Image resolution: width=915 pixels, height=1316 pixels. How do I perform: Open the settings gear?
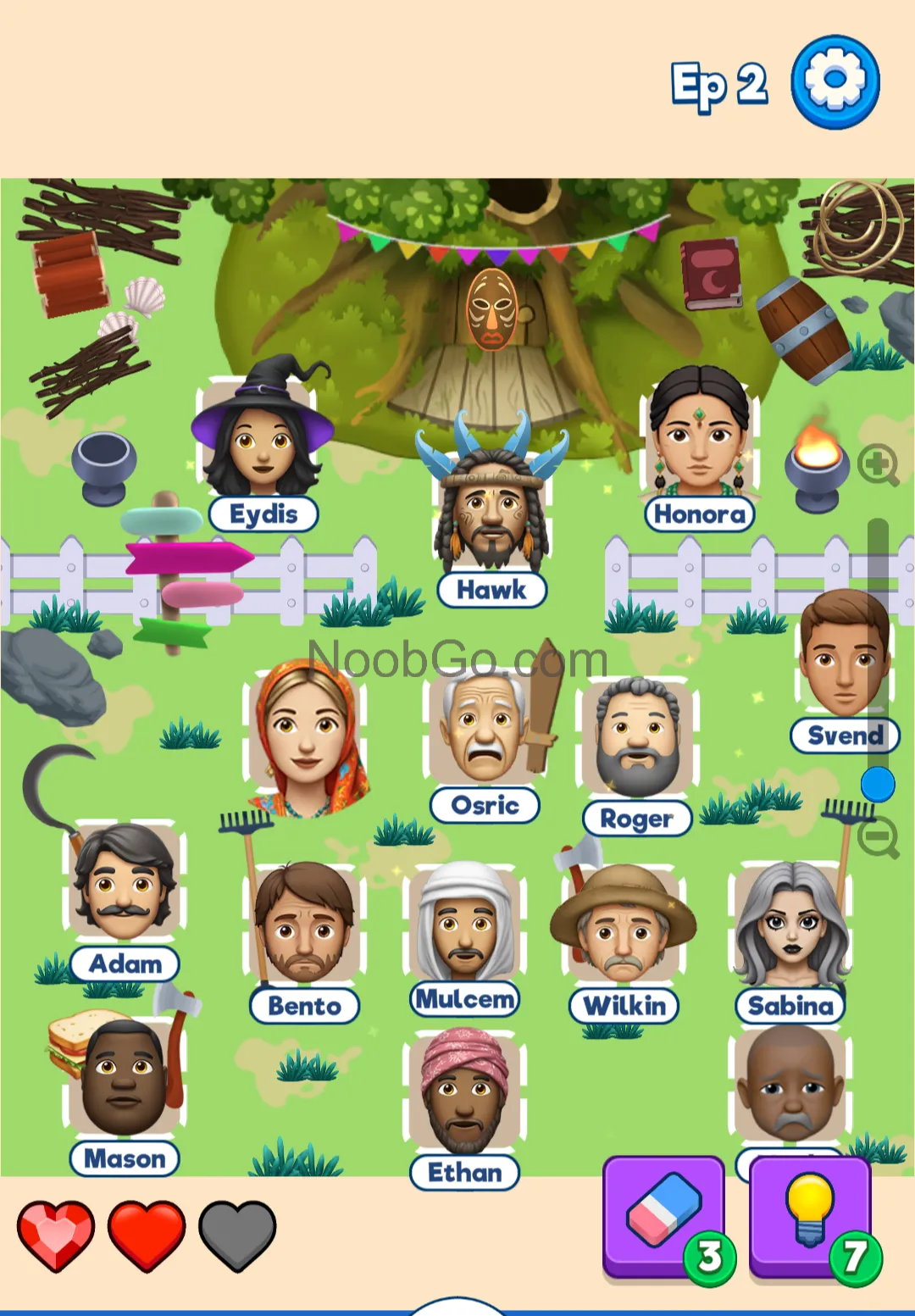835,81
